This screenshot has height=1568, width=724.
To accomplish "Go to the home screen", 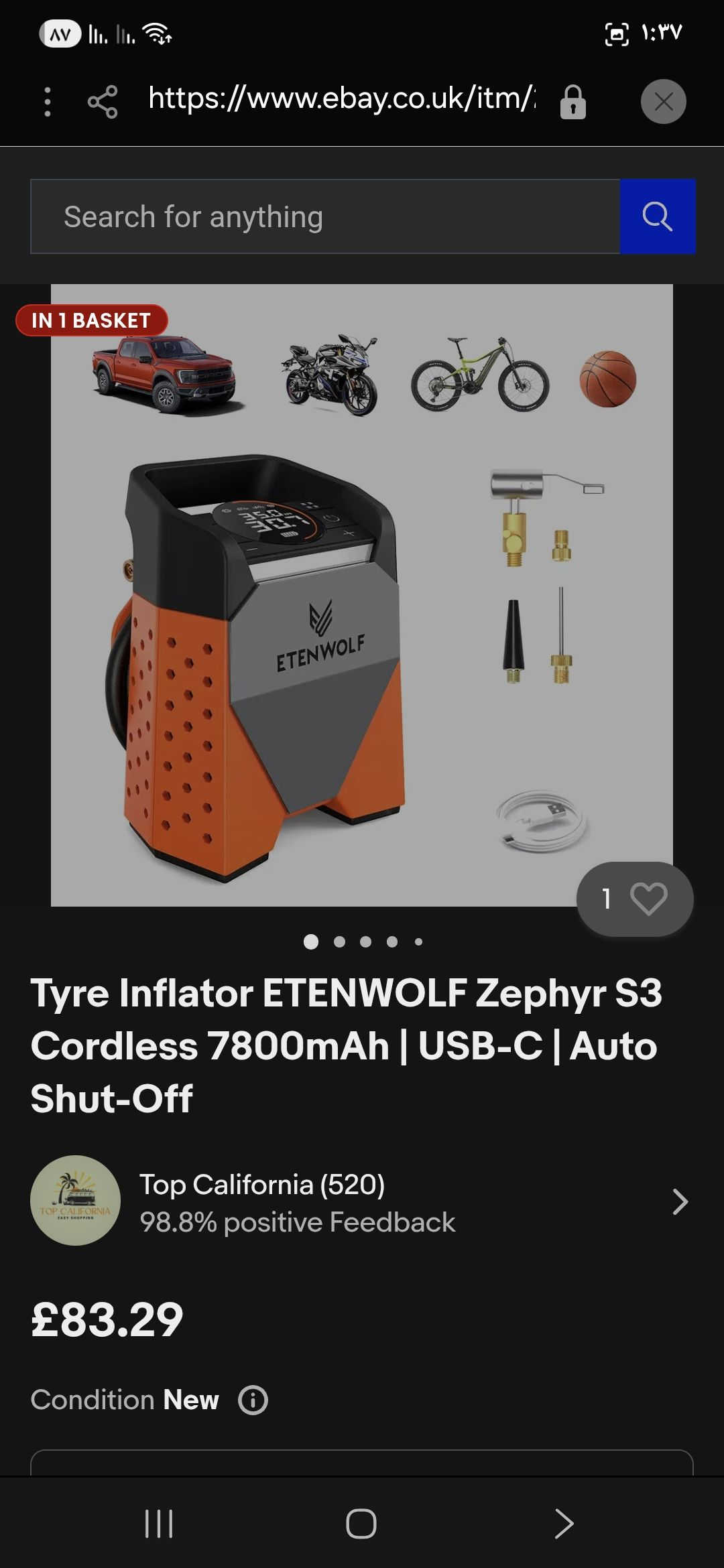I will click(x=361, y=1523).
